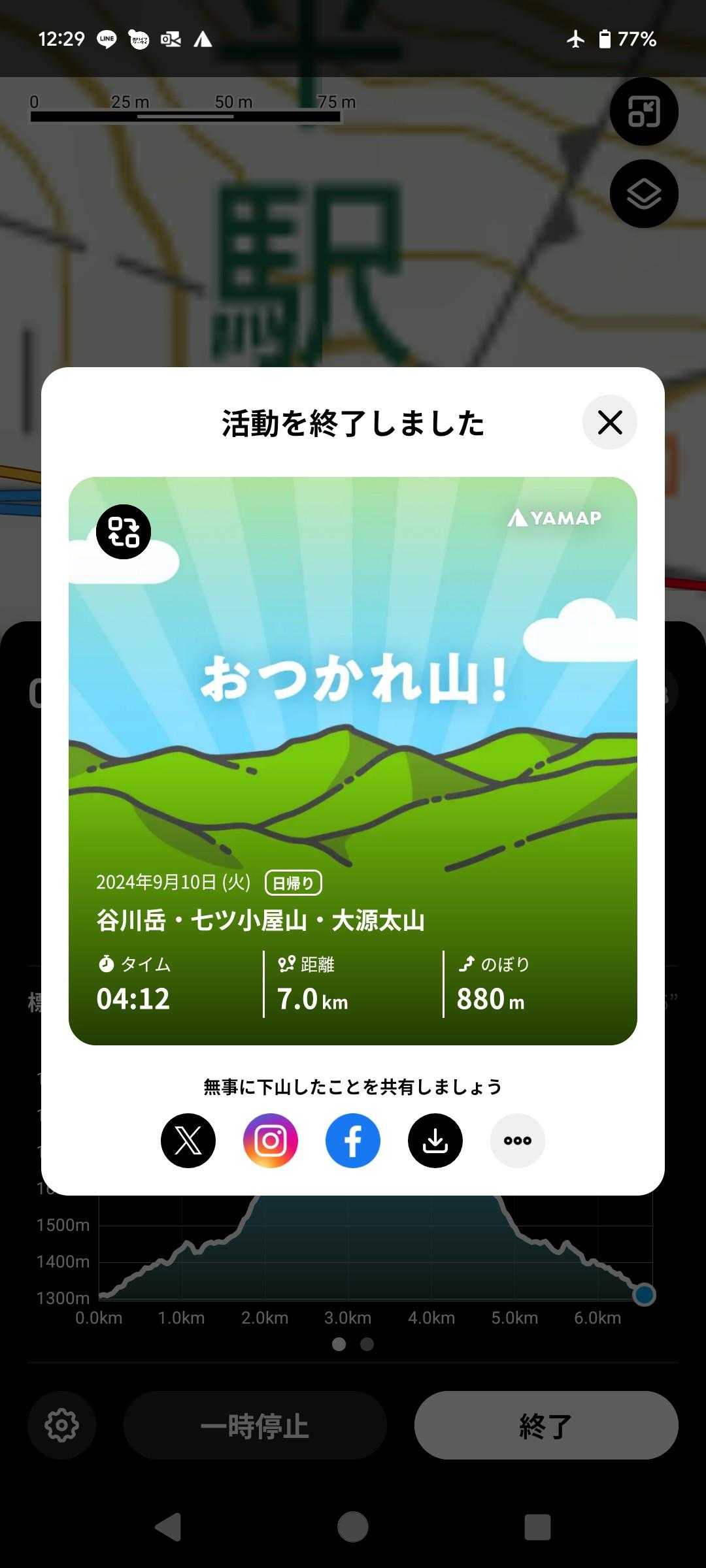Screen dimensions: 706x1568
Task: Switch the share card design
Action: tap(124, 532)
